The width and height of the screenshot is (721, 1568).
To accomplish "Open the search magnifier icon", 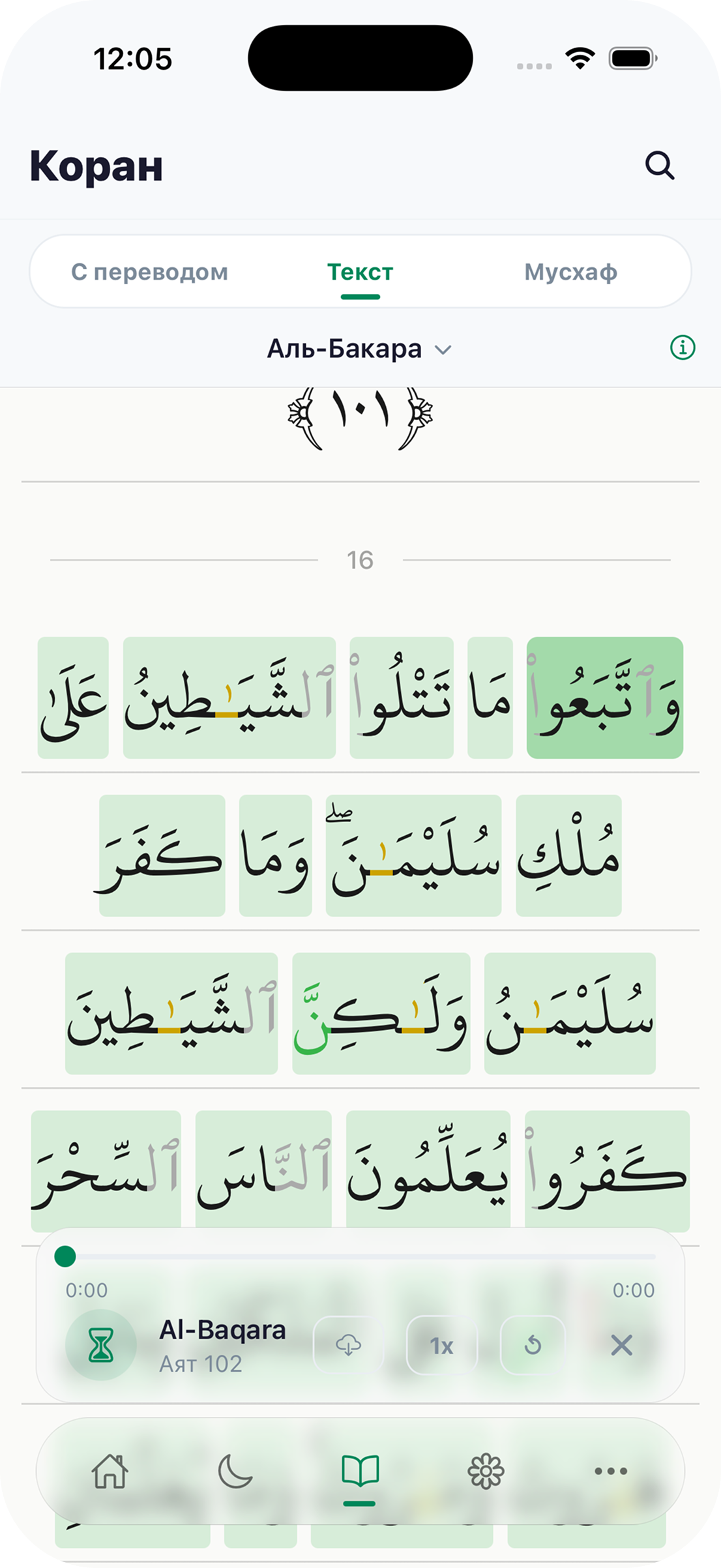I will tap(660, 166).
